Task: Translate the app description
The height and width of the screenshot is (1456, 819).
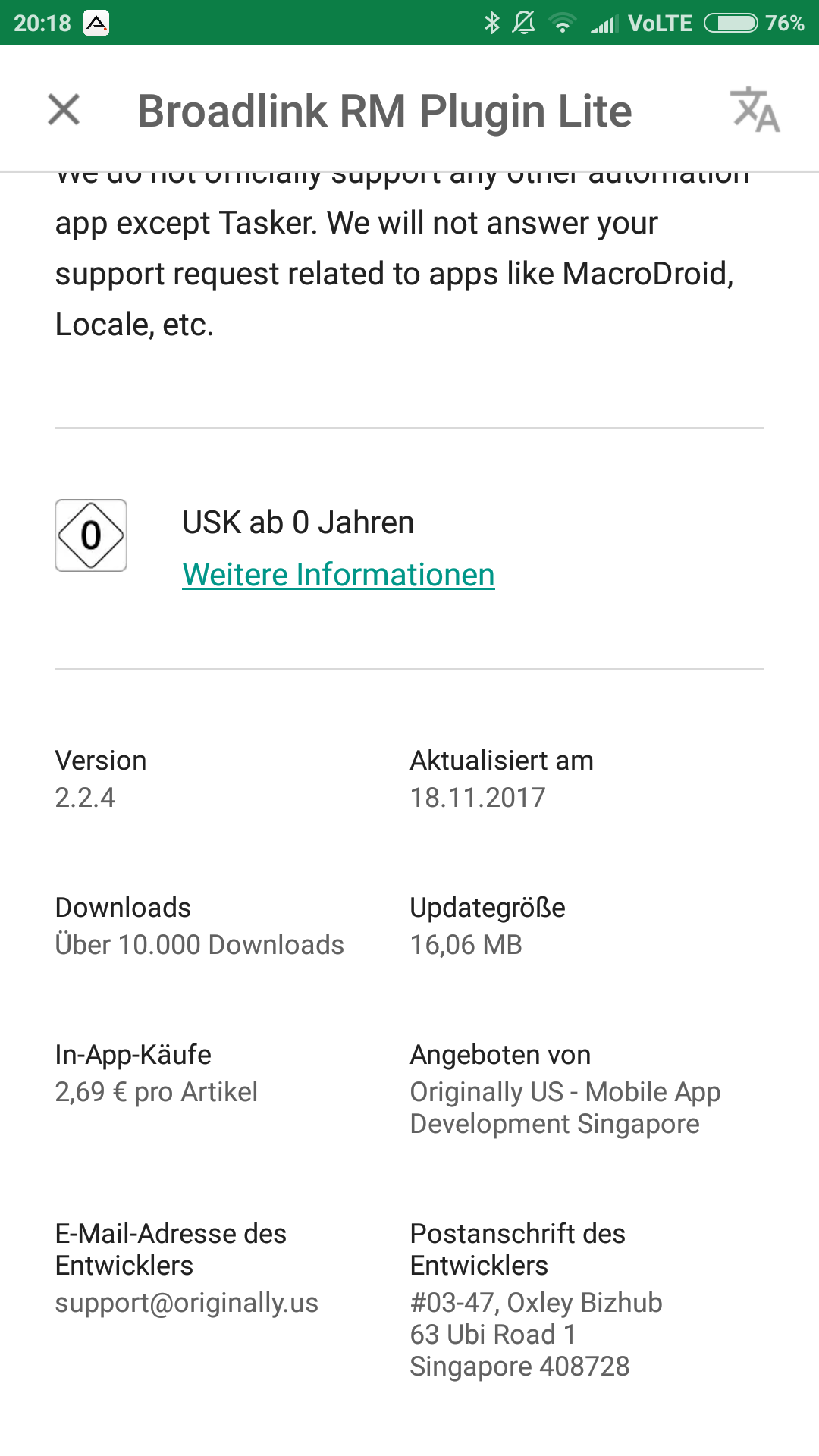Action: click(755, 110)
